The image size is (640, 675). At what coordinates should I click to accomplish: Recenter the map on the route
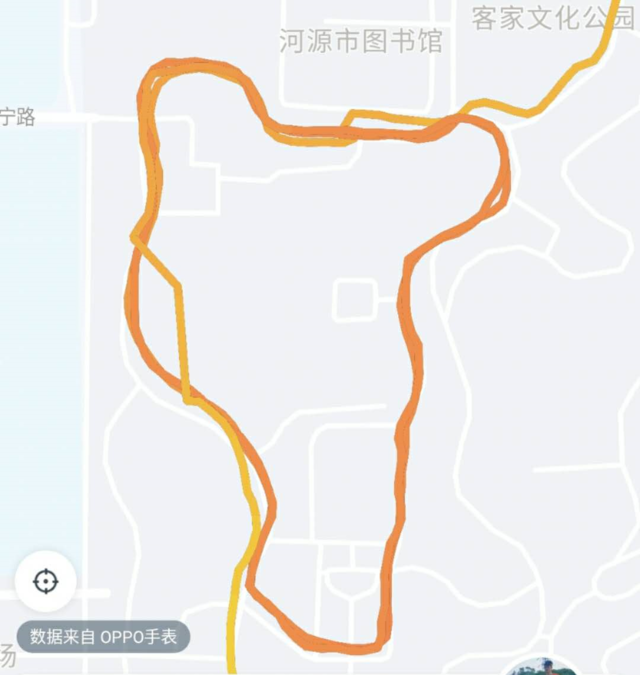46,581
